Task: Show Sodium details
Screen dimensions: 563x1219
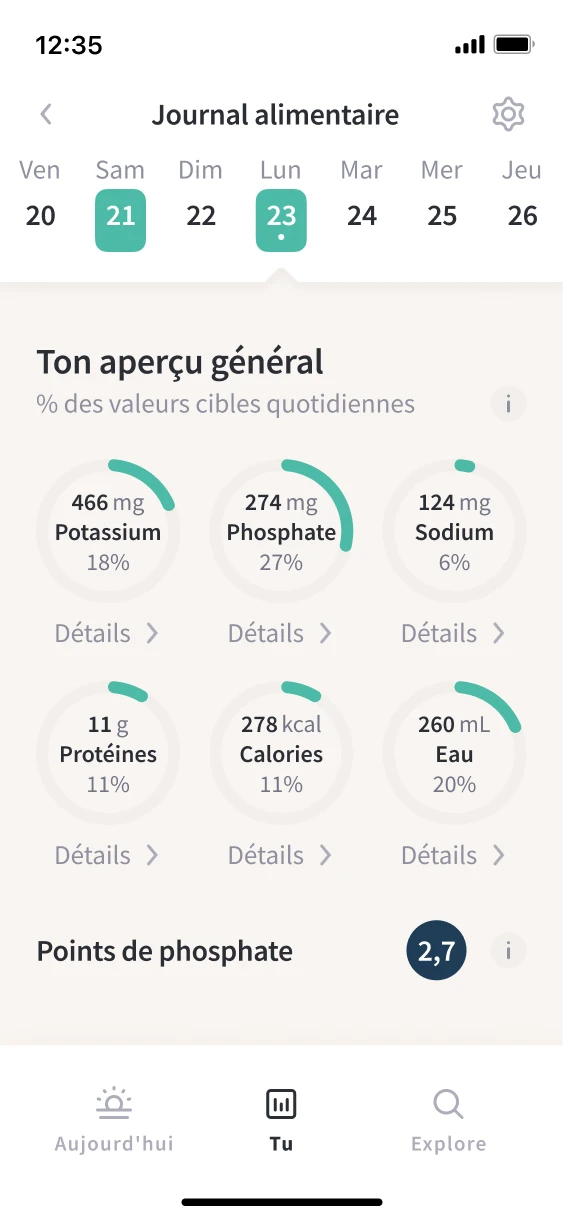Action: (454, 633)
